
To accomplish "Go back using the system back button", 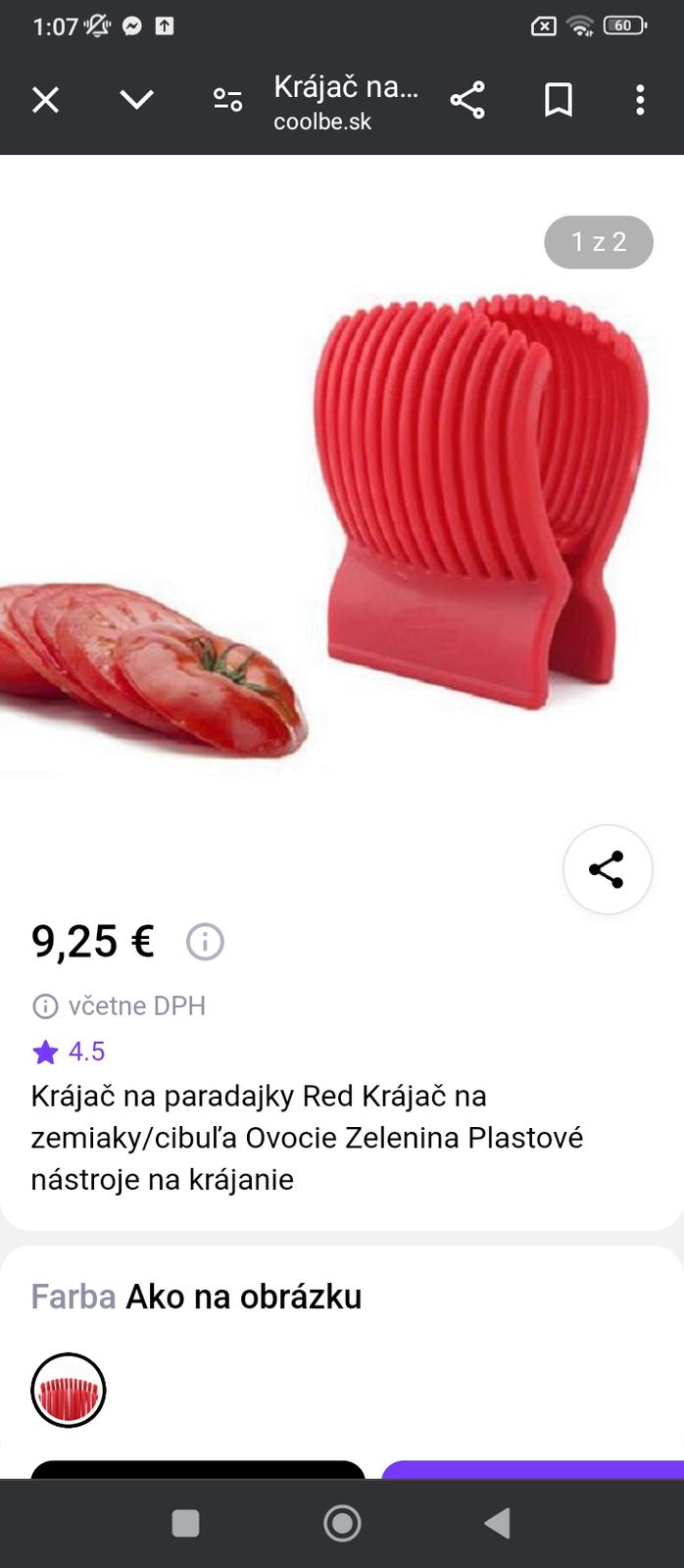I will tap(498, 1523).
